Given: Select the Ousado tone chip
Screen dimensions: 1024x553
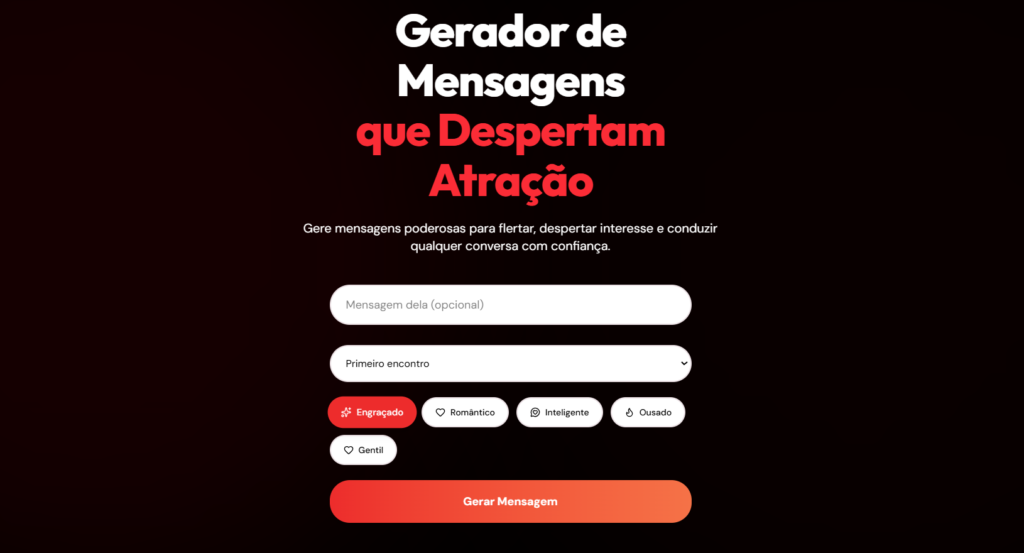Looking at the screenshot, I should tap(647, 412).
